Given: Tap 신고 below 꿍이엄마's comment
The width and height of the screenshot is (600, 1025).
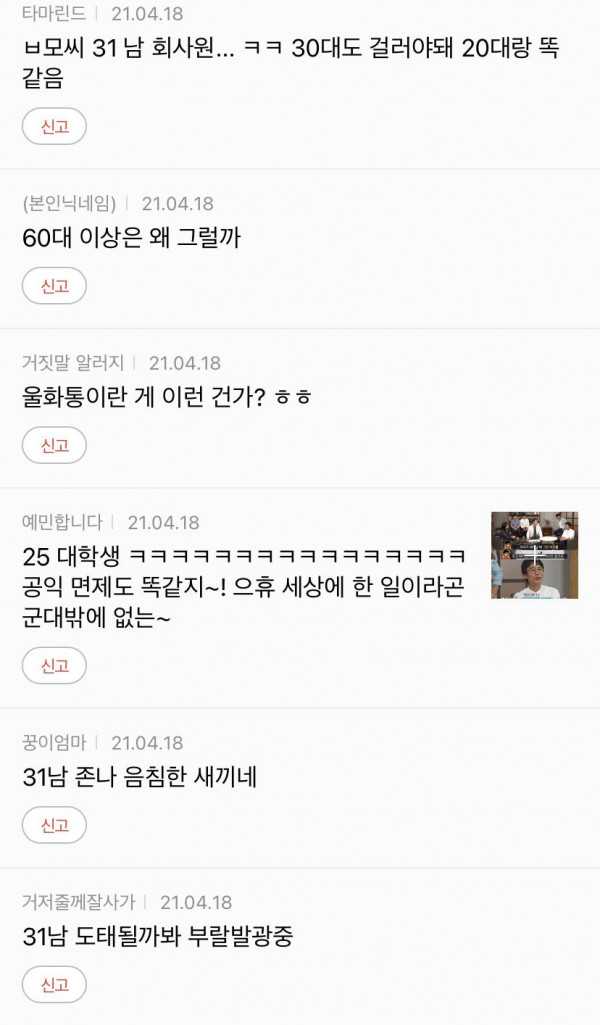Looking at the screenshot, I should tap(54, 825).
